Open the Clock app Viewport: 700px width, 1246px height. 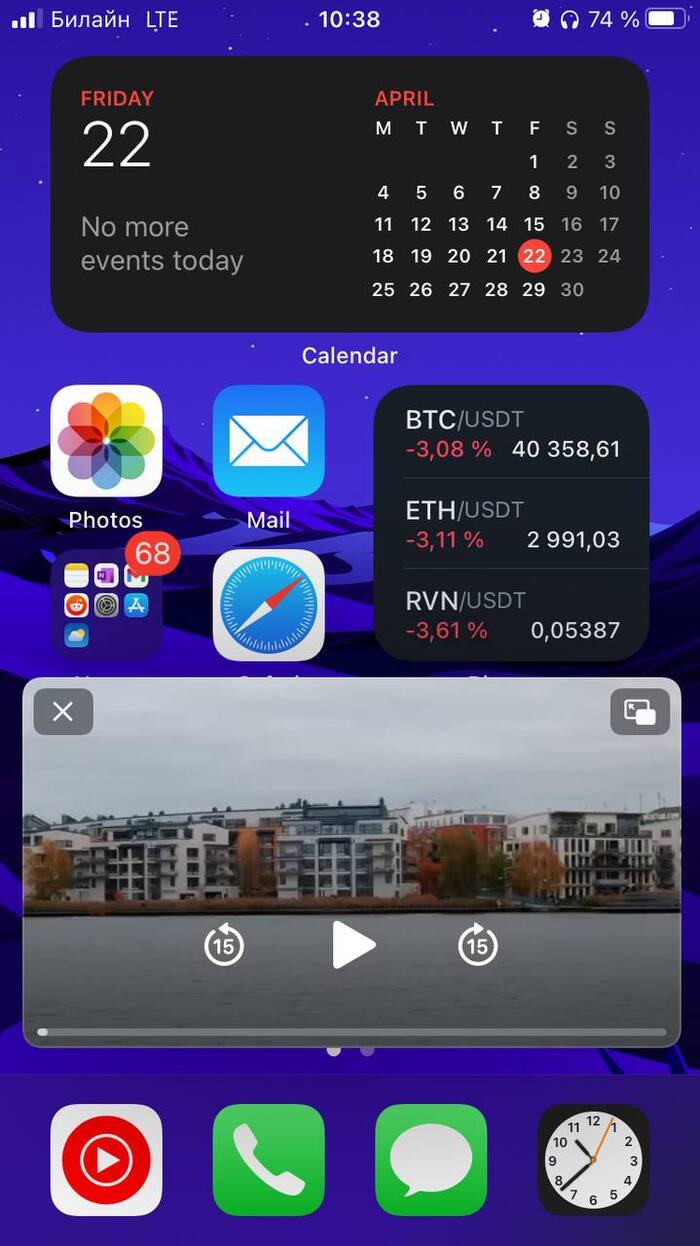(593, 1159)
